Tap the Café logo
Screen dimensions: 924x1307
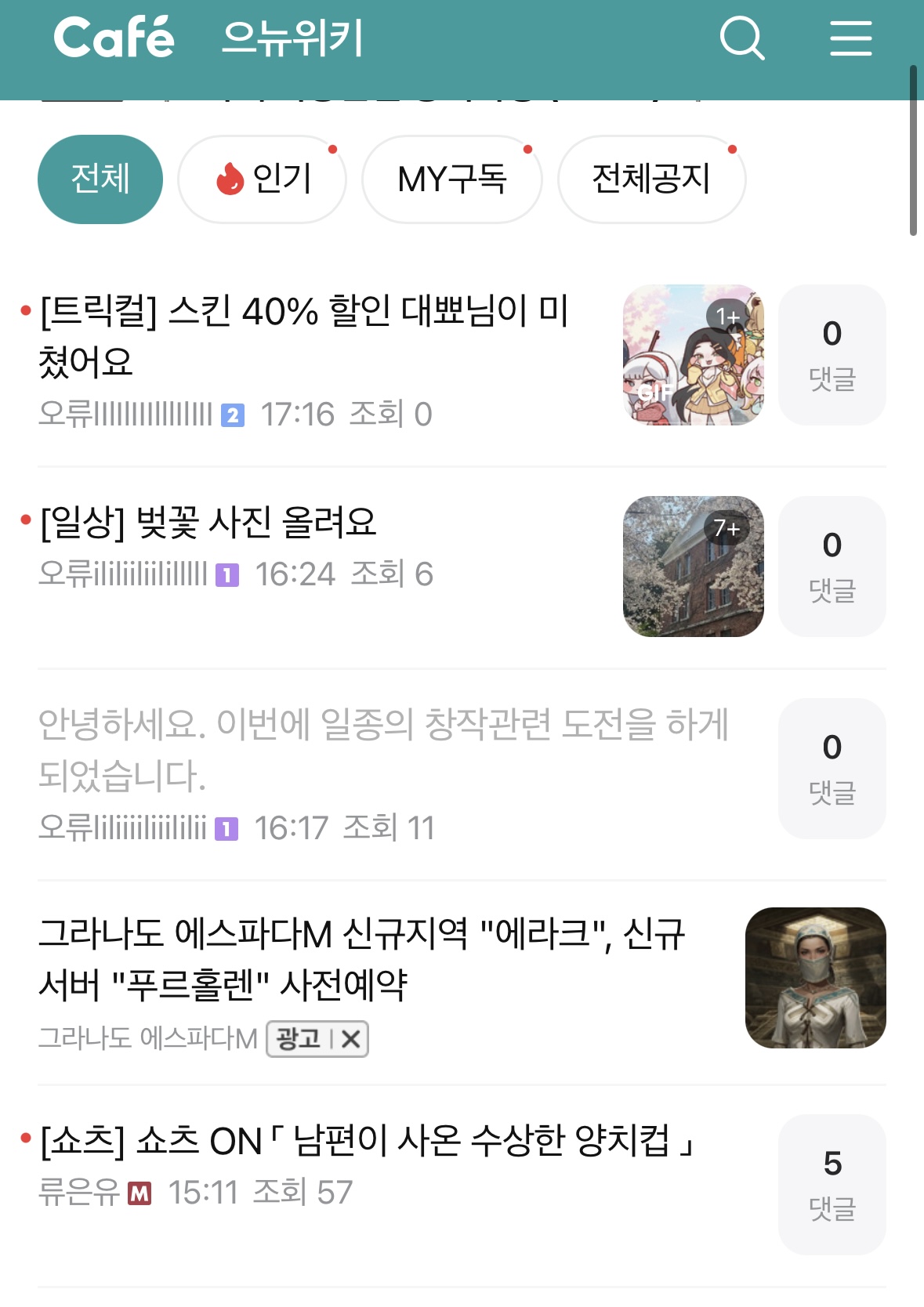coord(114,38)
